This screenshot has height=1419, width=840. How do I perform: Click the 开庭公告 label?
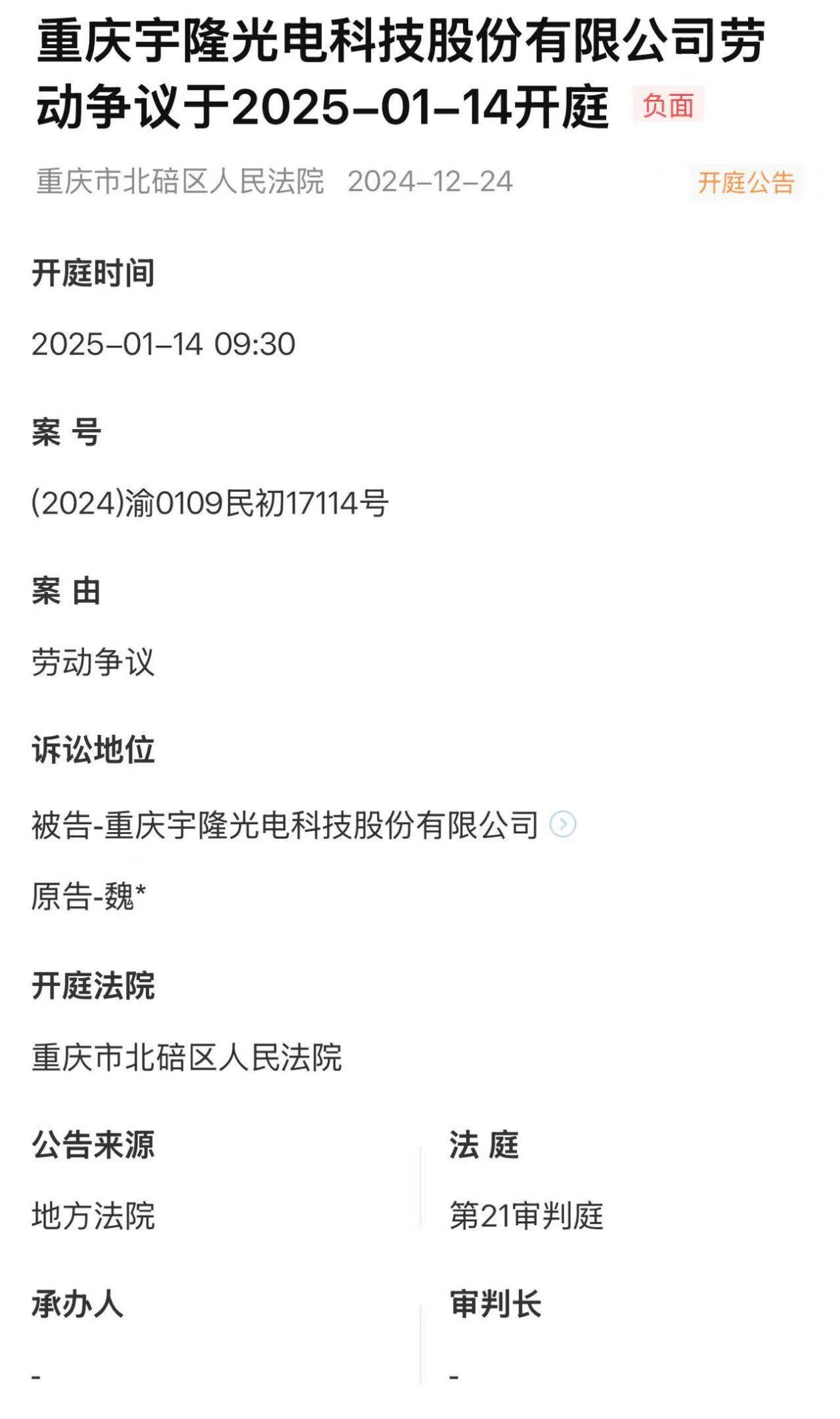click(744, 181)
